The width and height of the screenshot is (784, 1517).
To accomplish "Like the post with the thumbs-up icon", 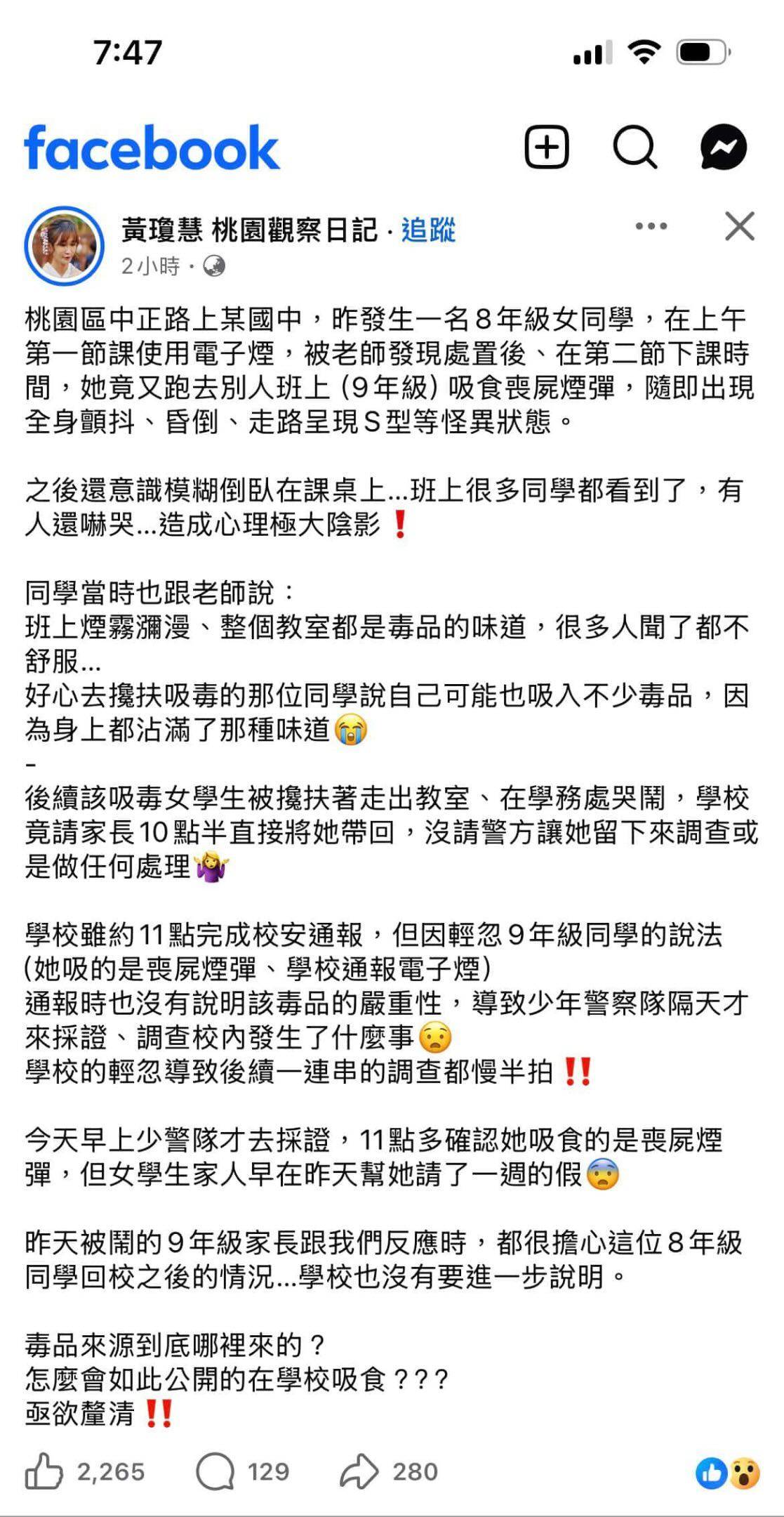I will [x=44, y=1471].
